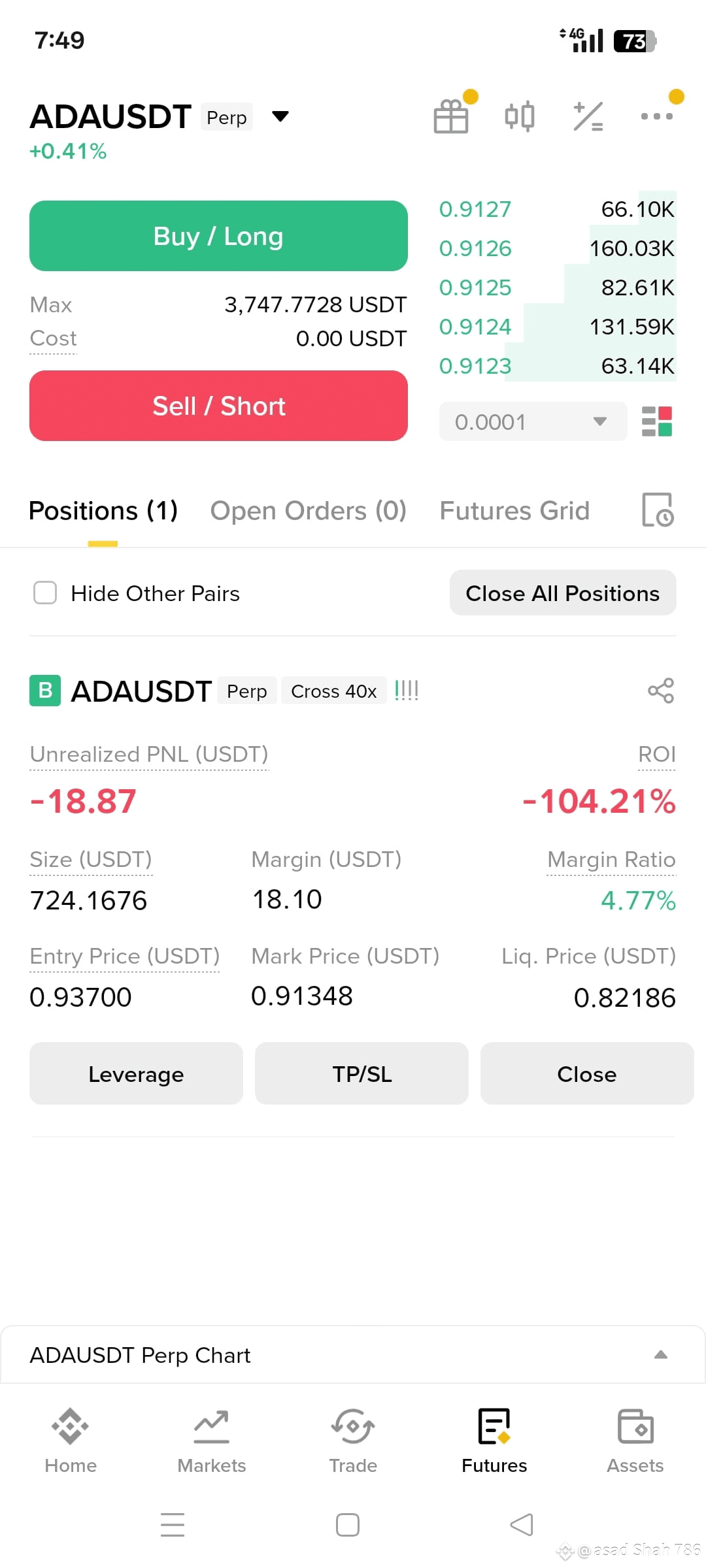Open the futures calculator icon
Viewport: 706px width, 1568px height.
pos(588,116)
